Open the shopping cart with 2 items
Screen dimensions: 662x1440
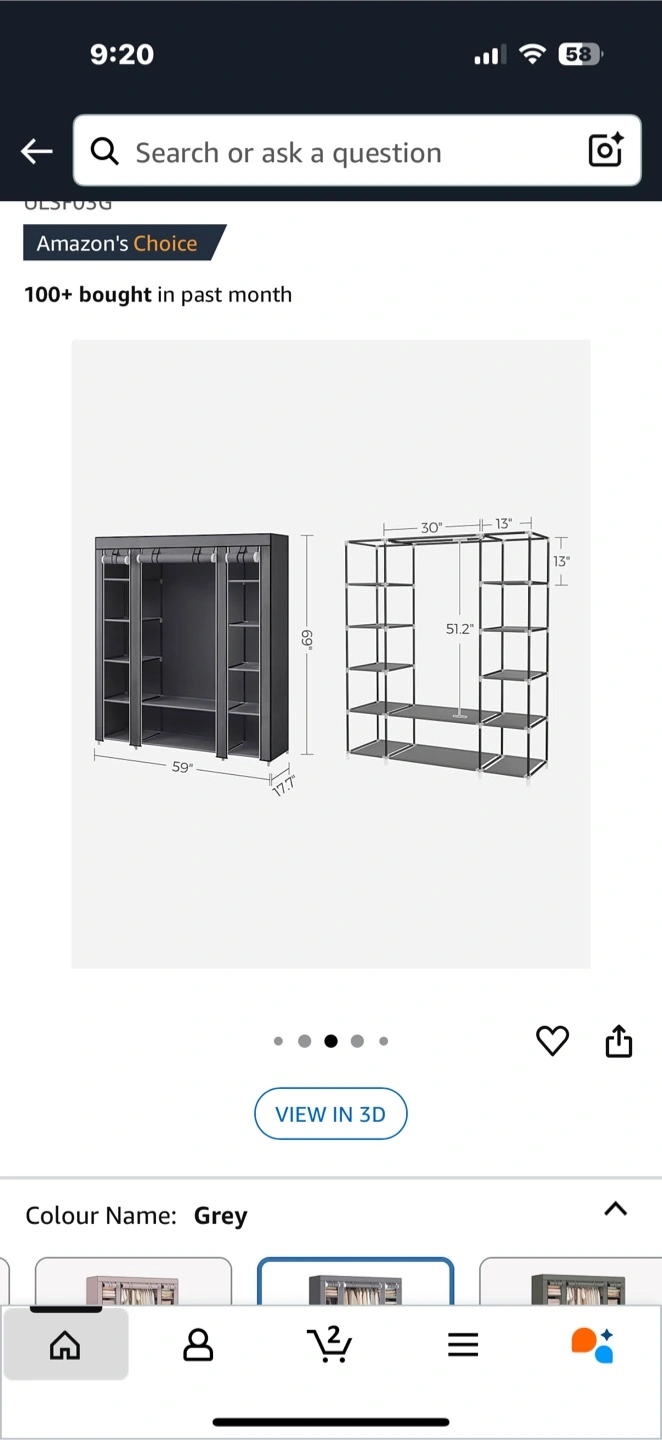pyautogui.click(x=329, y=1345)
